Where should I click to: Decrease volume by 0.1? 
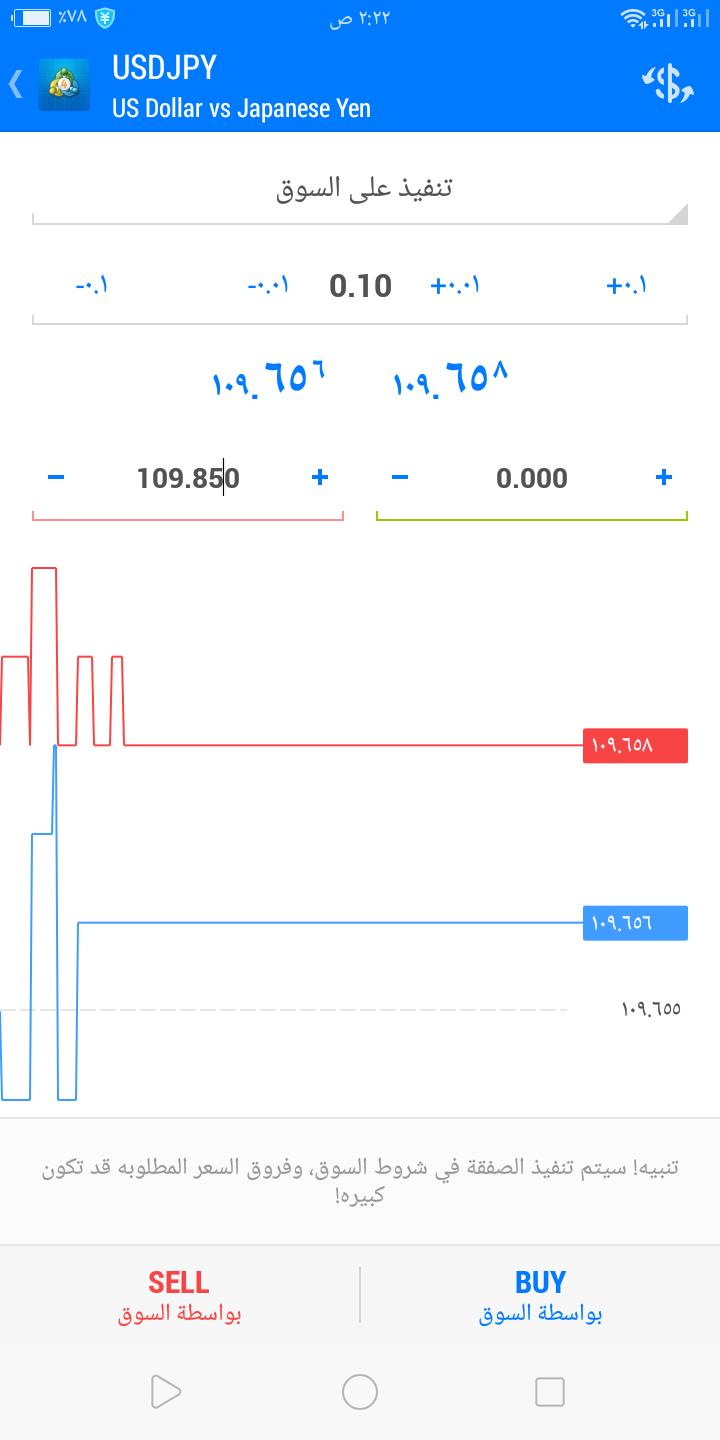(92, 286)
